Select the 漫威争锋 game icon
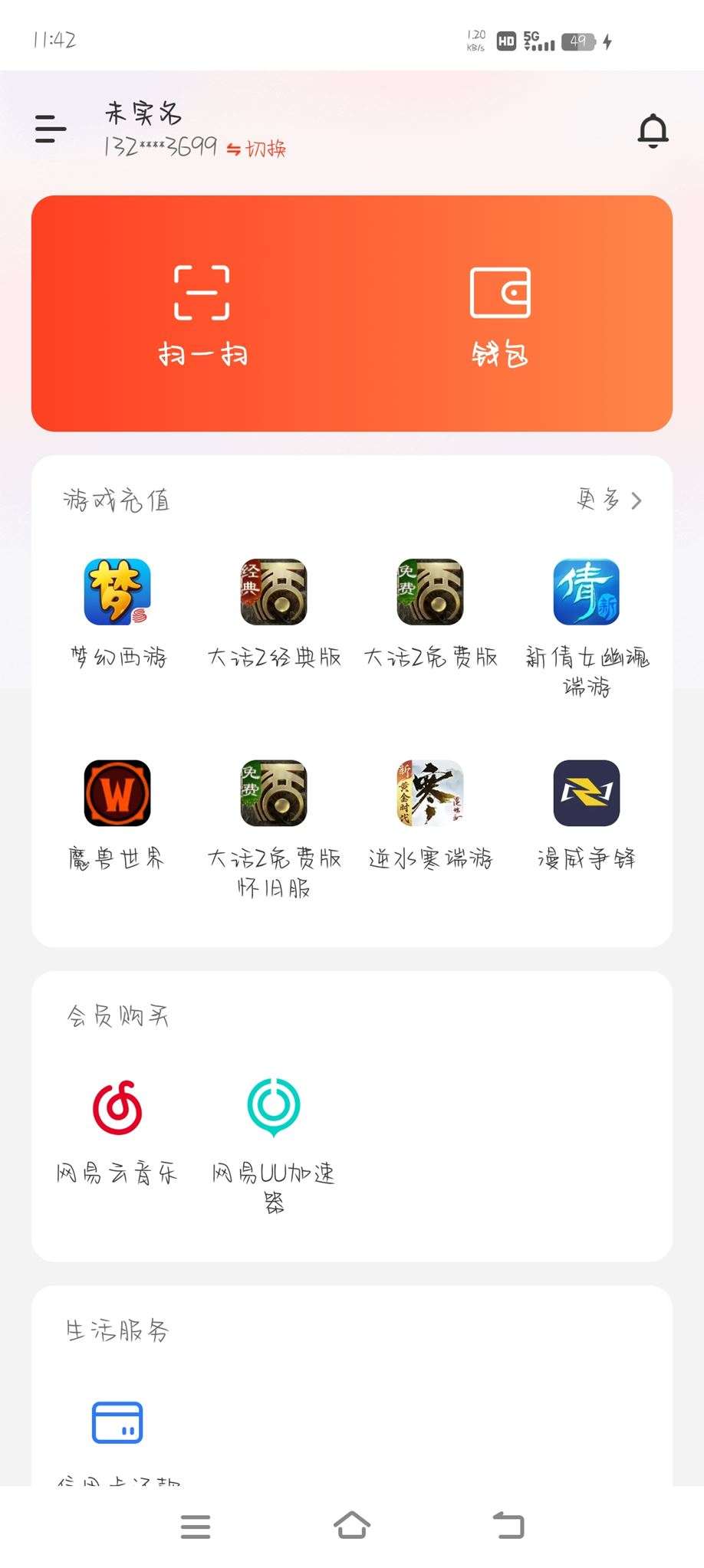704x1568 pixels. (x=588, y=793)
